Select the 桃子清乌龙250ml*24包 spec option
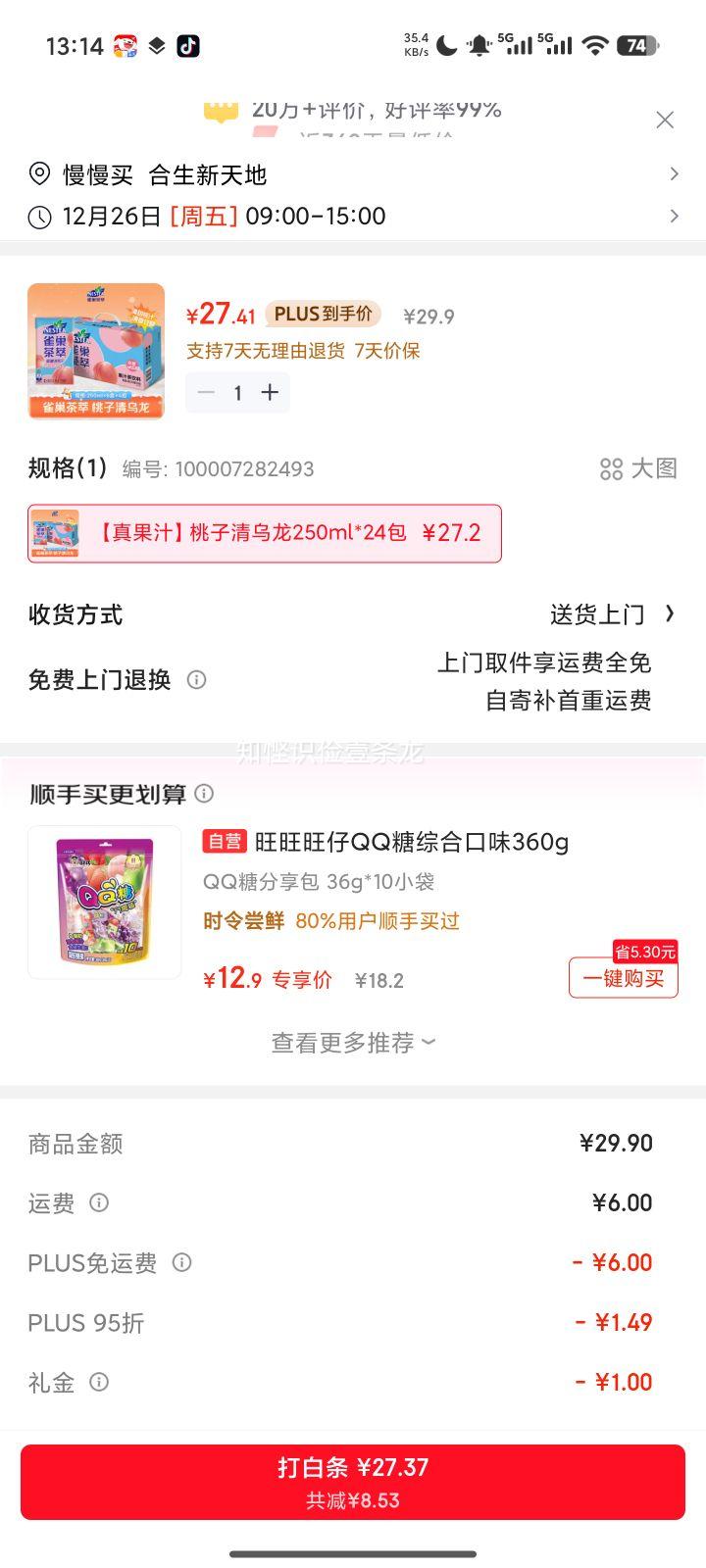Image resolution: width=706 pixels, height=1568 pixels. pyautogui.click(x=263, y=532)
